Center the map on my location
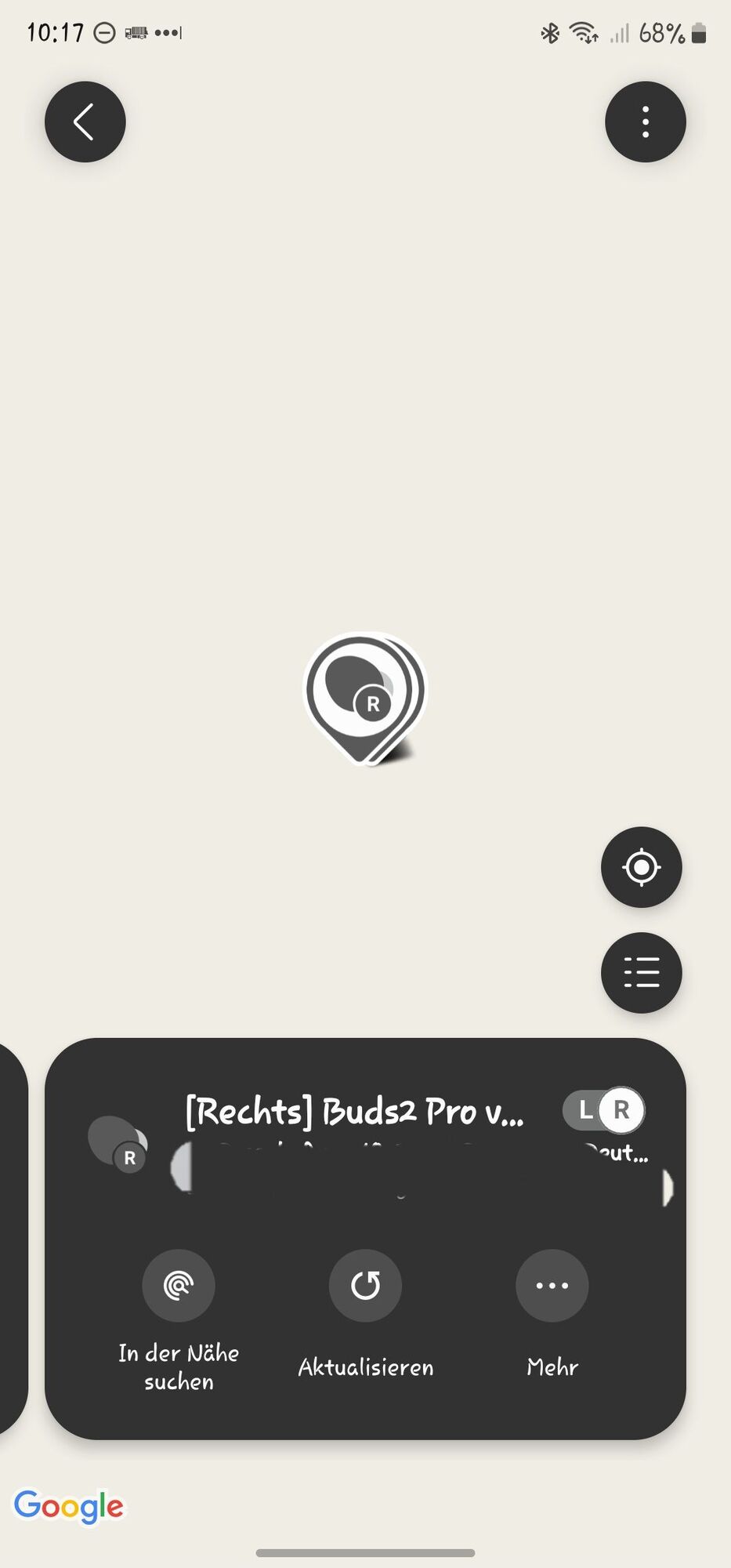The height and width of the screenshot is (1568, 731). 641,867
